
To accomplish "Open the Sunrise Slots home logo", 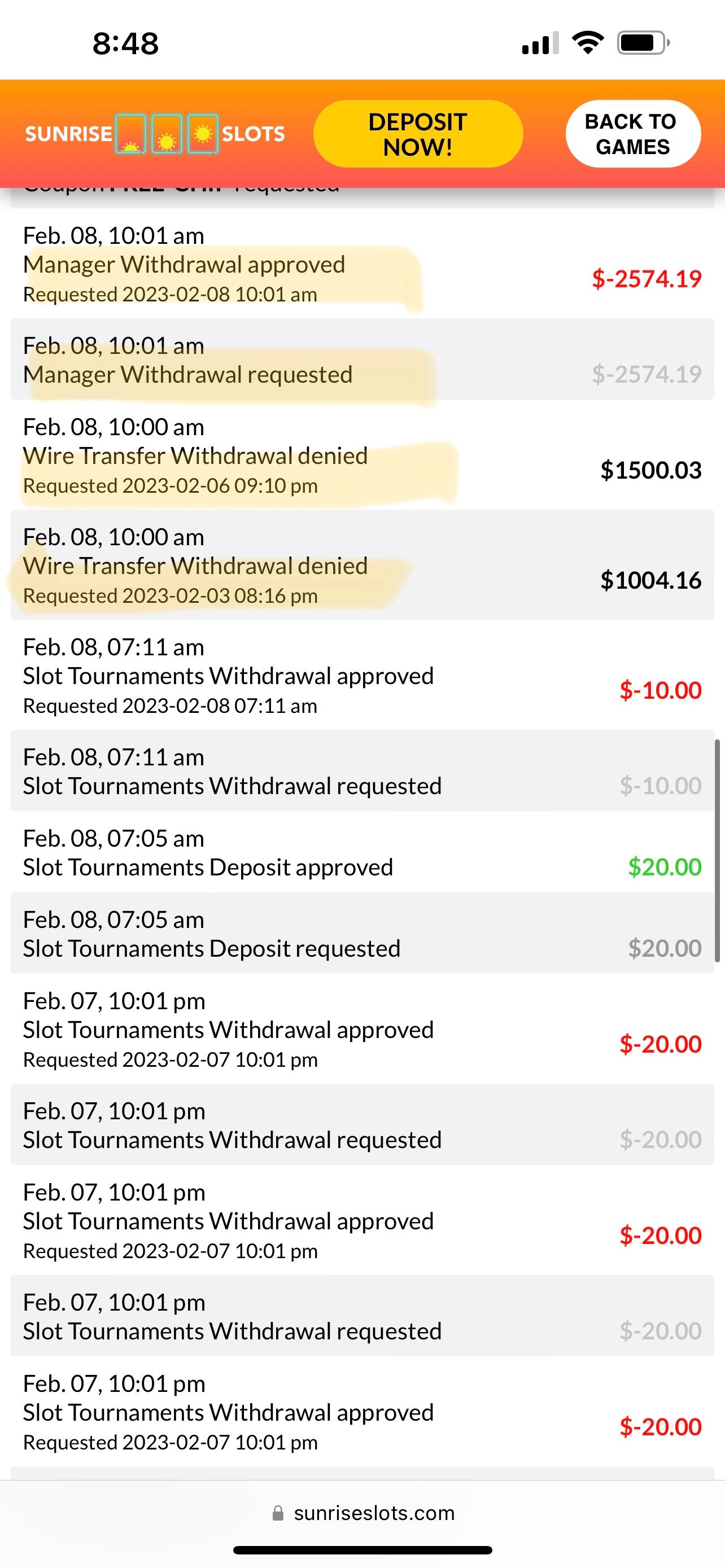I will (x=155, y=133).
